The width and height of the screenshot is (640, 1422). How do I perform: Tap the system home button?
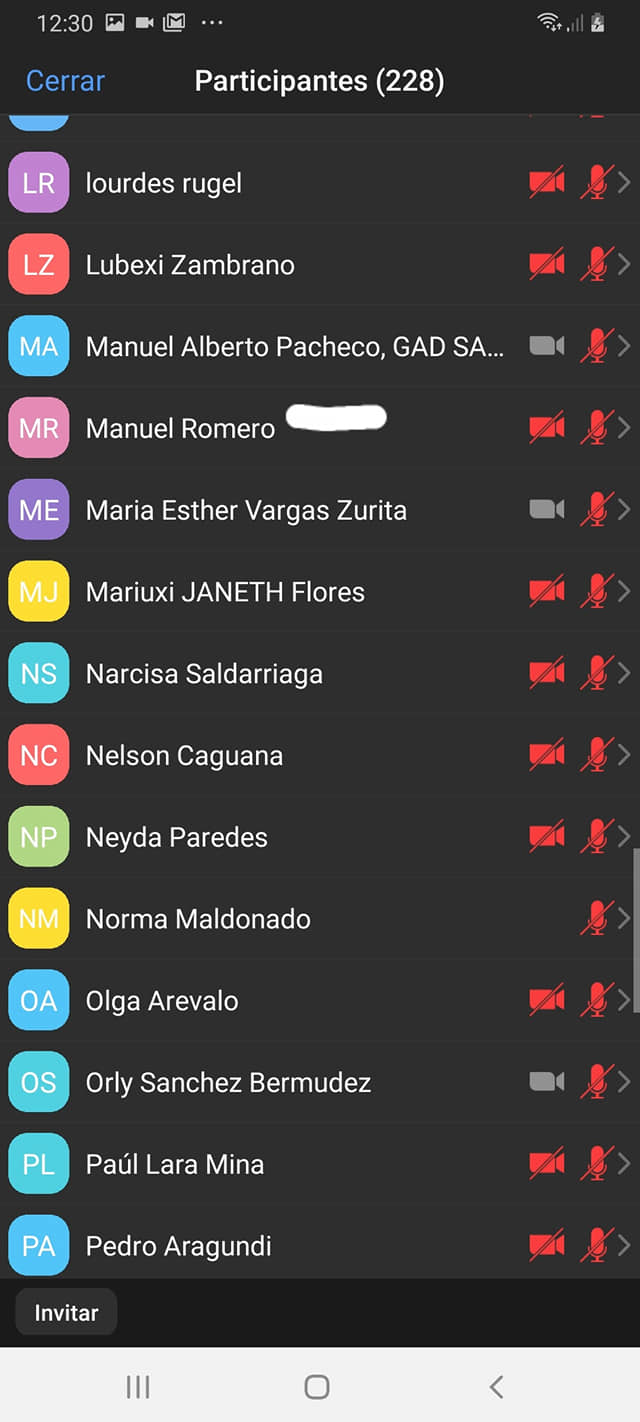pos(317,1386)
